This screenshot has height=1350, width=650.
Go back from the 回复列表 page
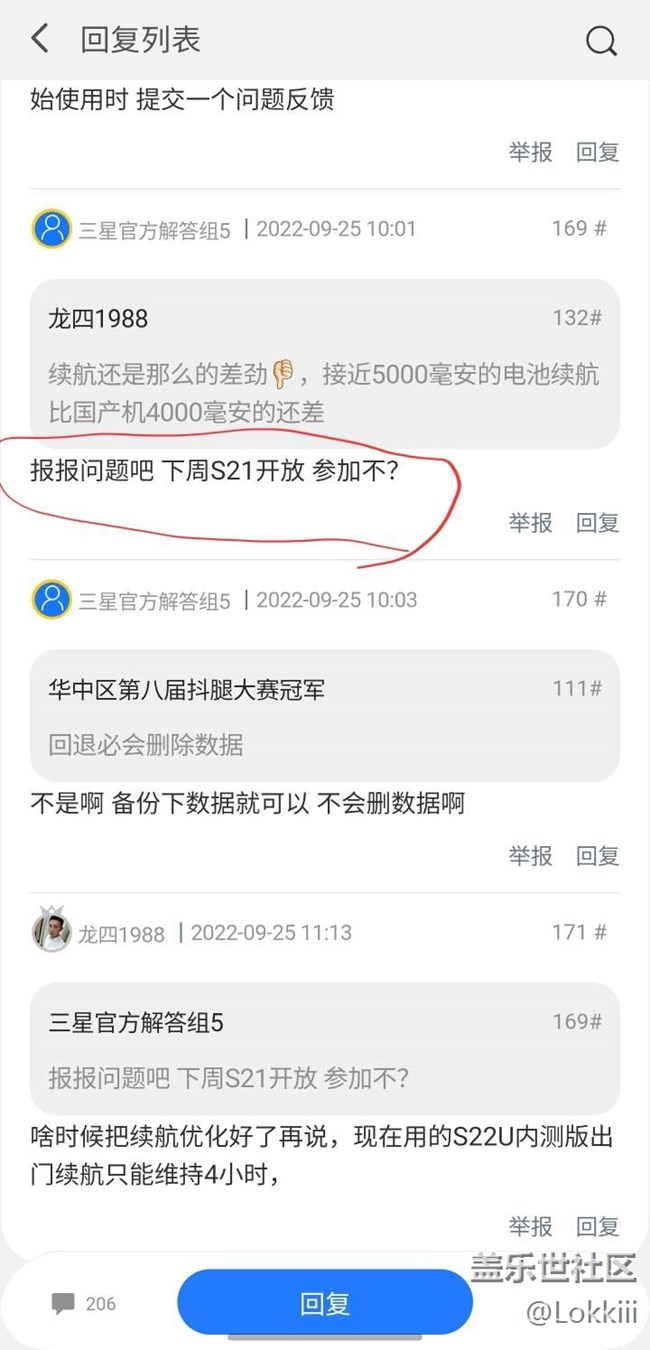coord(40,40)
